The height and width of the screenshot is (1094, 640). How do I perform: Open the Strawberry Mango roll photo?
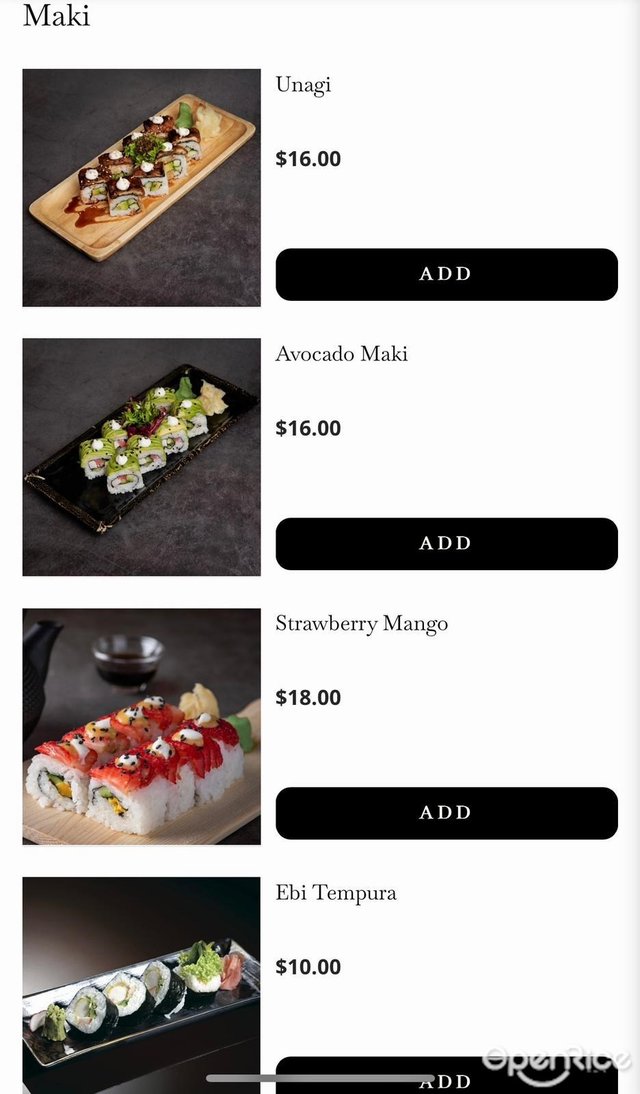pyautogui.click(x=141, y=726)
